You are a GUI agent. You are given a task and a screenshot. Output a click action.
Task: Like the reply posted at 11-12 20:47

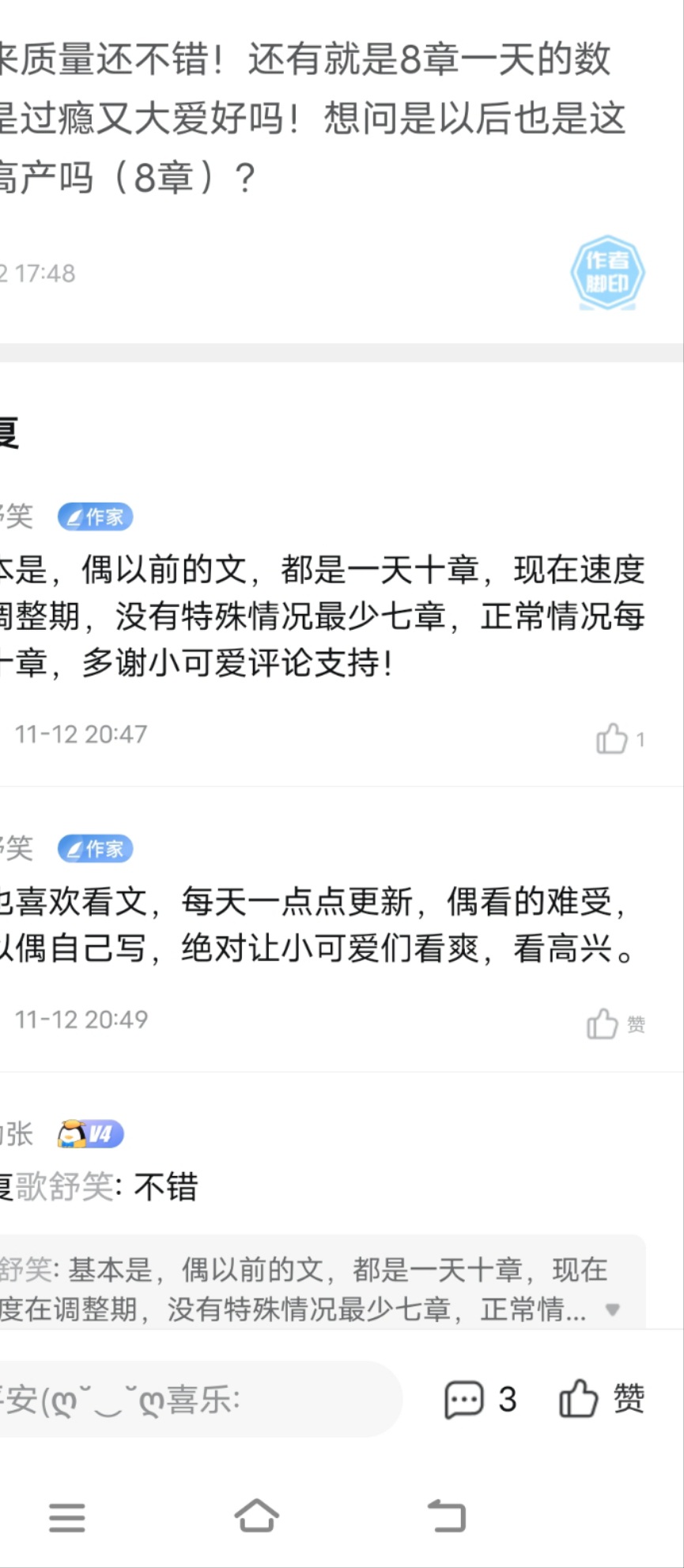click(x=620, y=739)
